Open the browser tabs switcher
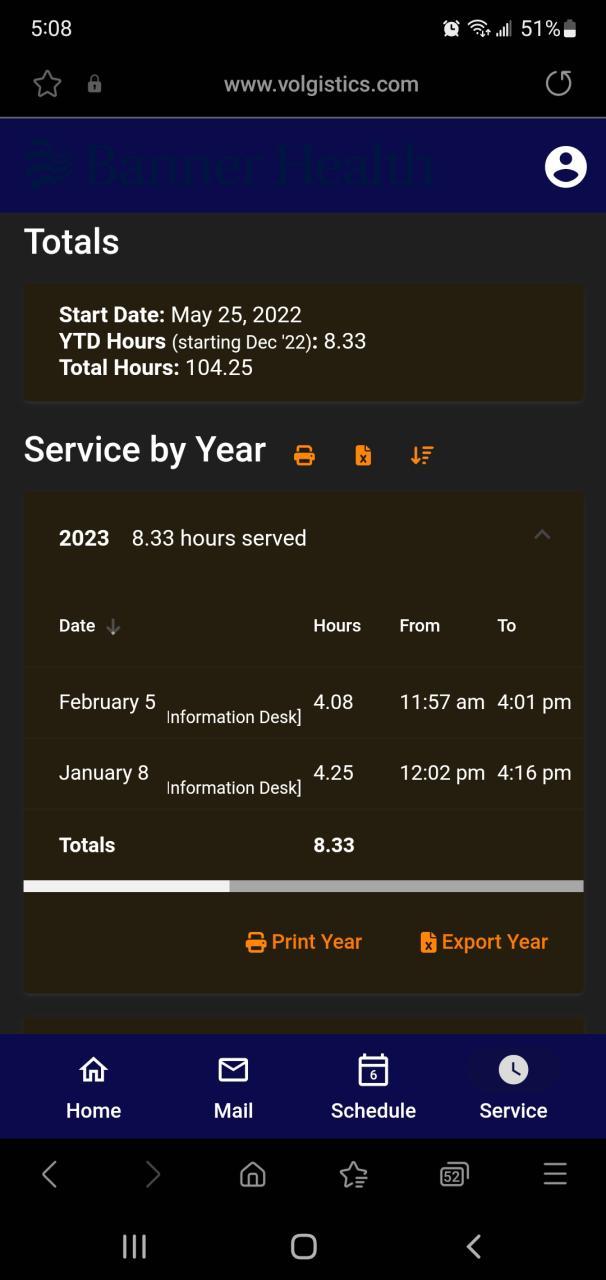Image resolution: width=606 pixels, height=1280 pixels. 454,1175
